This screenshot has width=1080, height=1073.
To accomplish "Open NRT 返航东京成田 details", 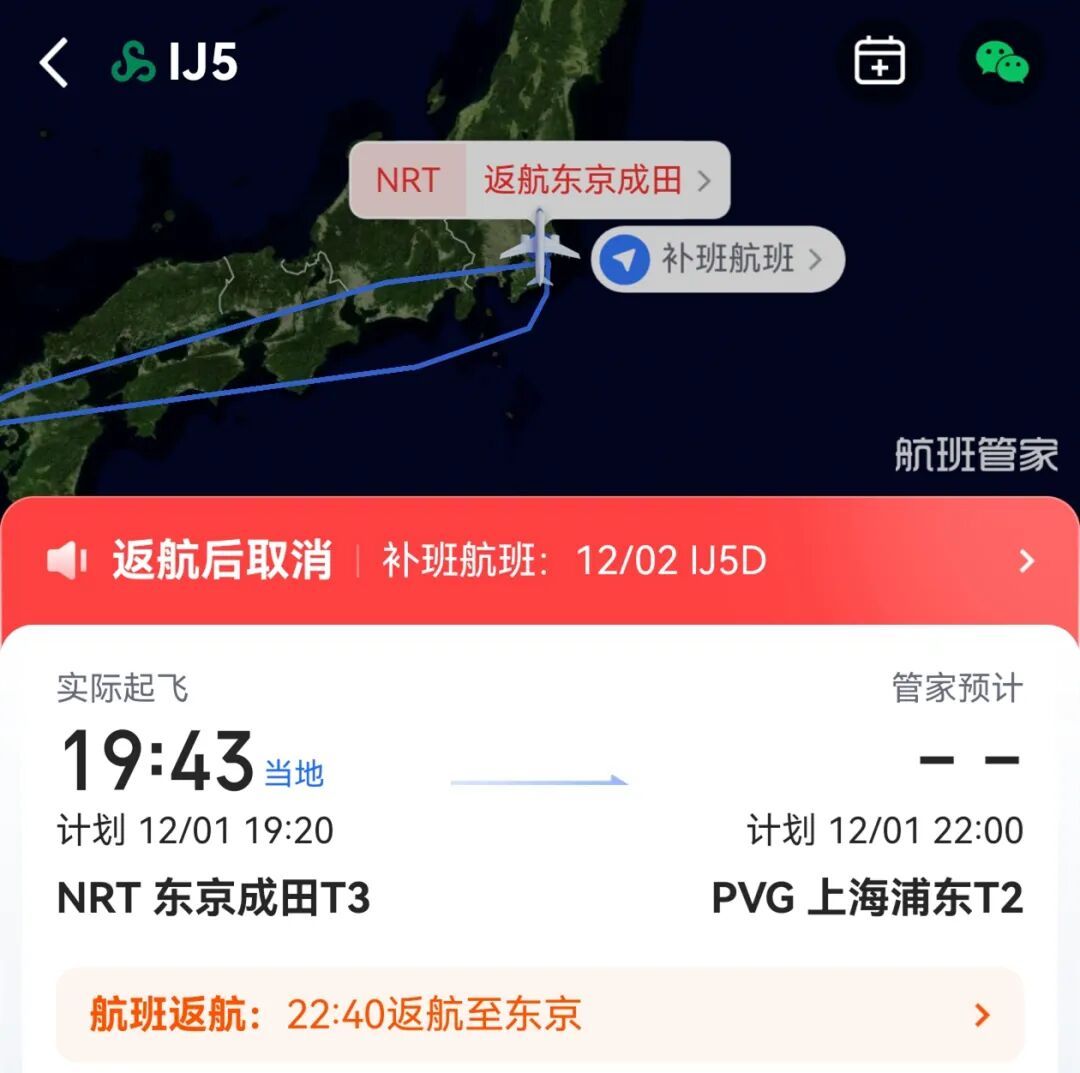I will pyautogui.click(x=540, y=181).
